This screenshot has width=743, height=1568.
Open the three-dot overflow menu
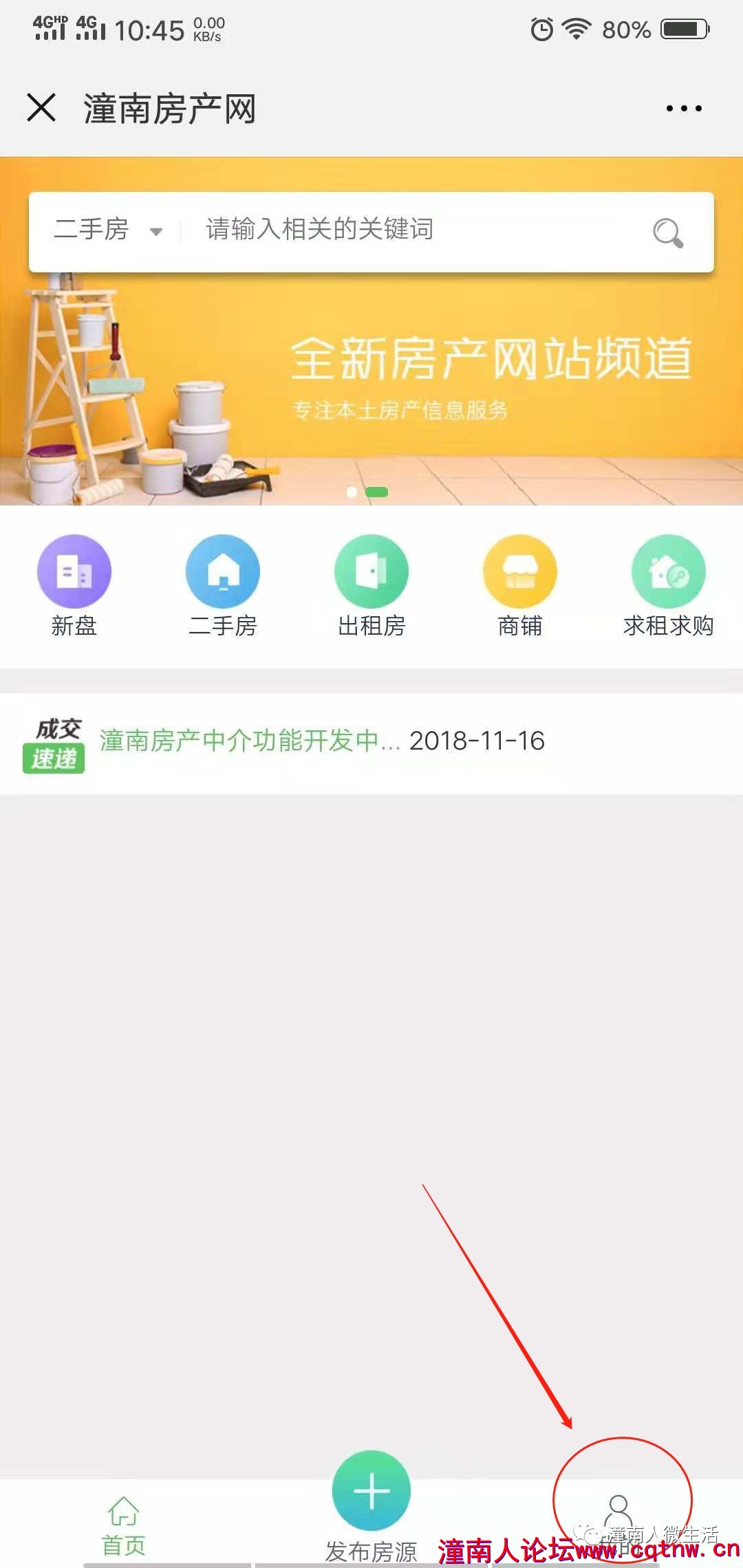point(684,108)
